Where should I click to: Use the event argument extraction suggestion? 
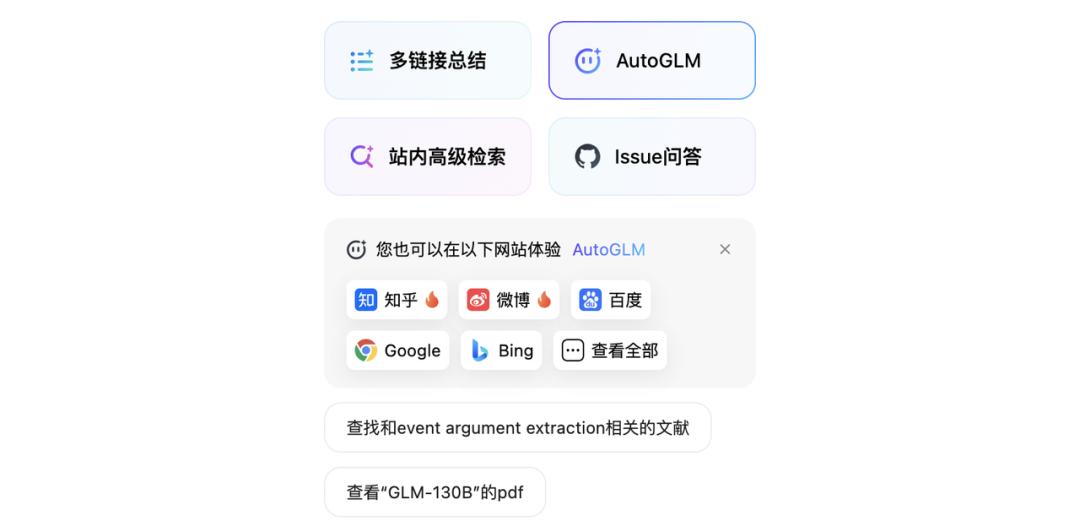[x=517, y=428]
